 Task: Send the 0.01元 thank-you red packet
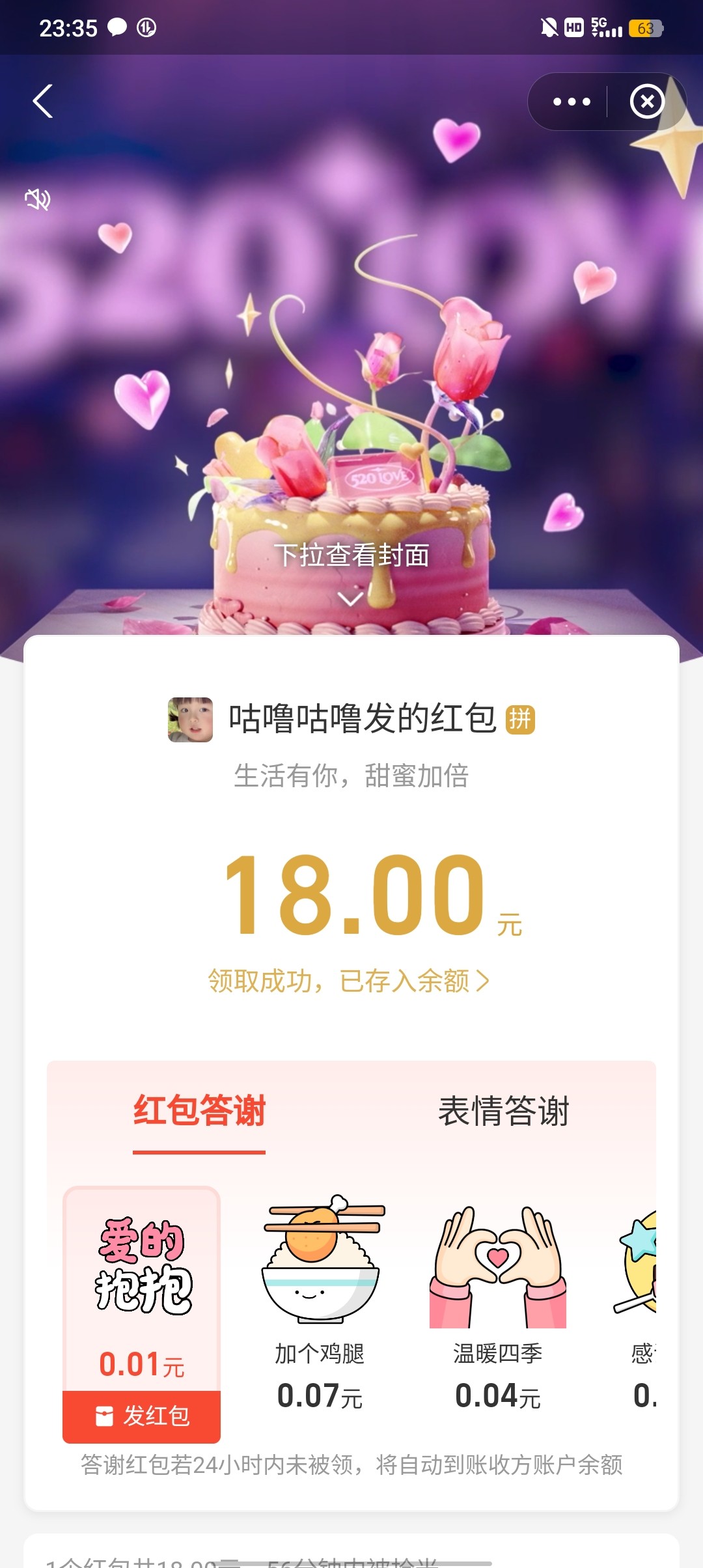coord(142,1416)
